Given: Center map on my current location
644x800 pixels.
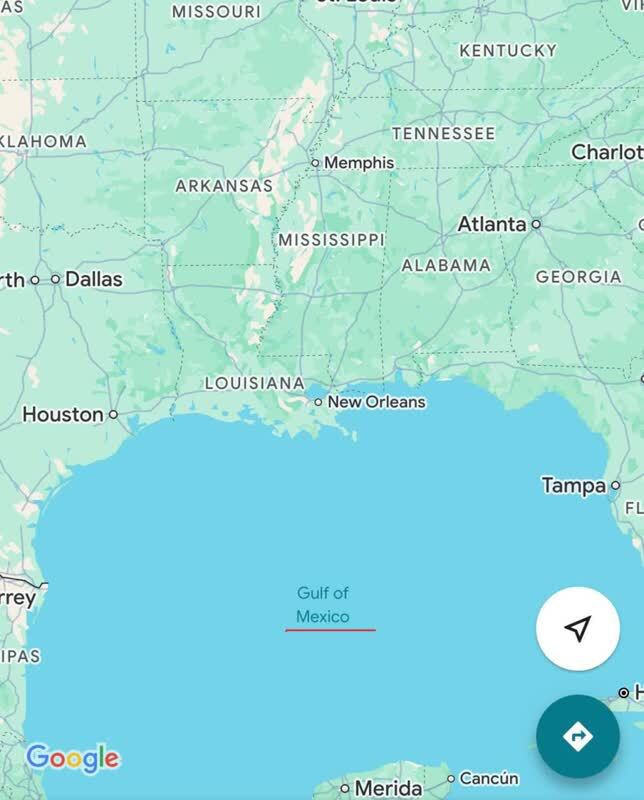Looking at the screenshot, I should [578, 628].
